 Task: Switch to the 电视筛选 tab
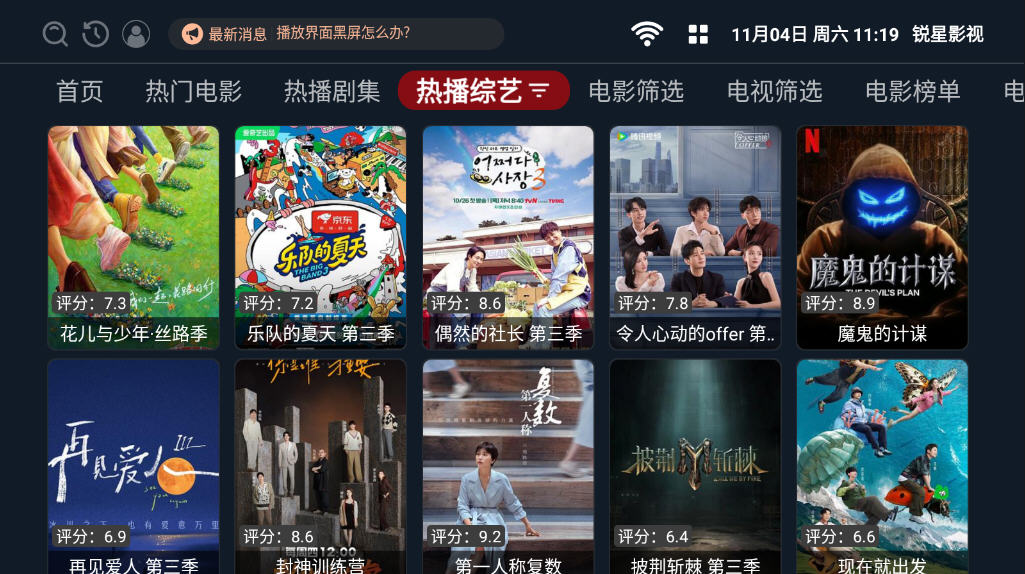pos(775,91)
